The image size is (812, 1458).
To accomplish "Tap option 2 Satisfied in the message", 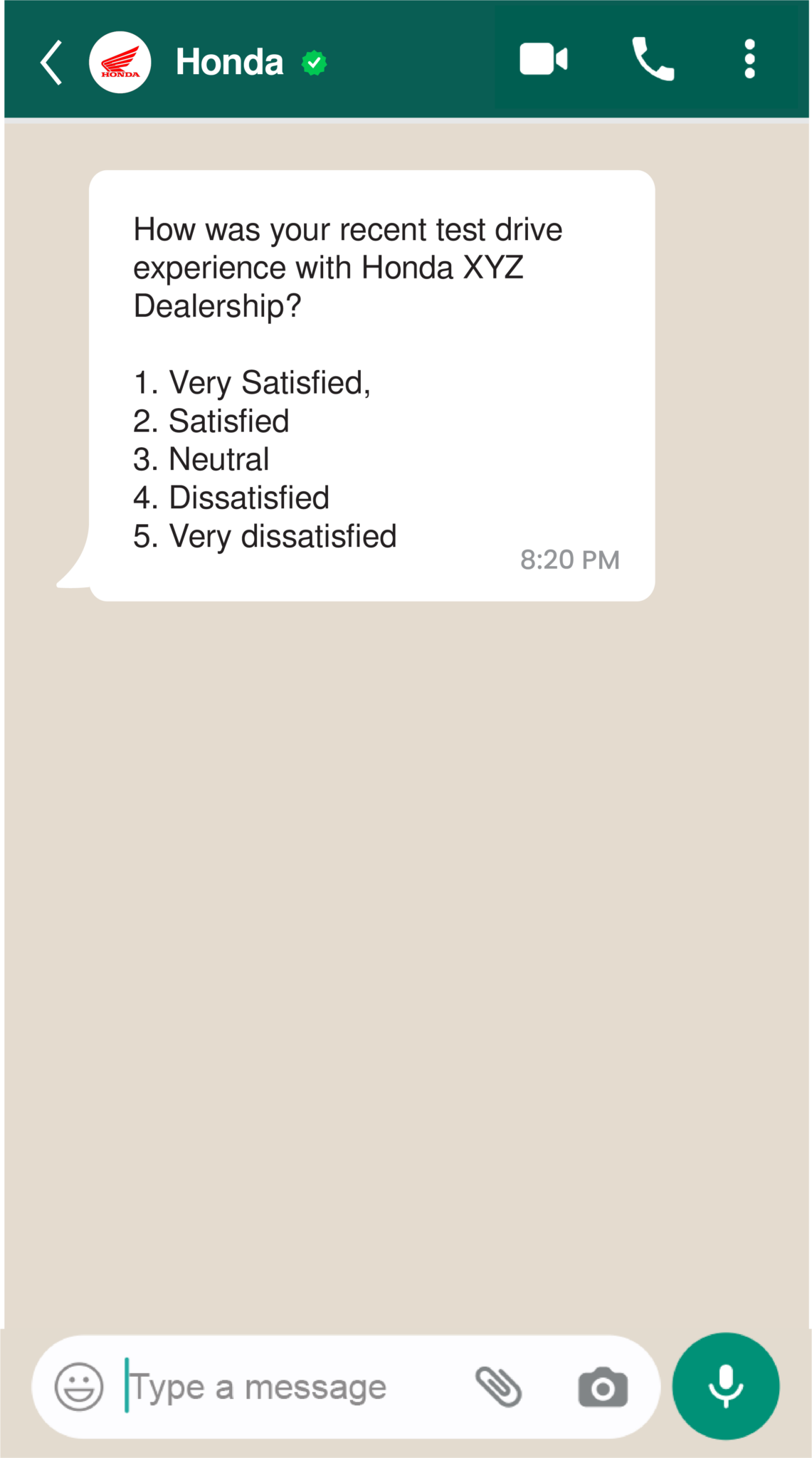I will (211, 421).
